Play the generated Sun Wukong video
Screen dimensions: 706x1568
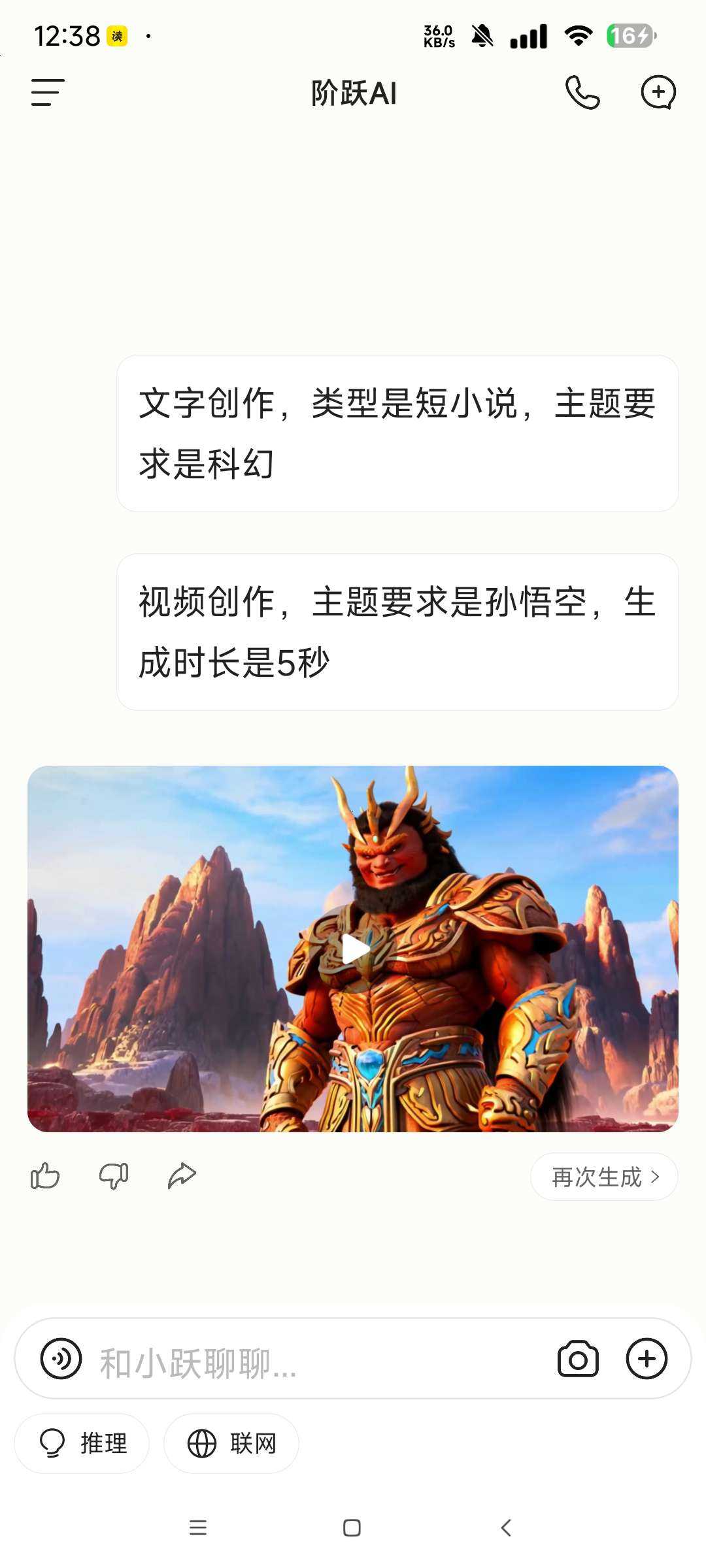(x=355, y=949)
